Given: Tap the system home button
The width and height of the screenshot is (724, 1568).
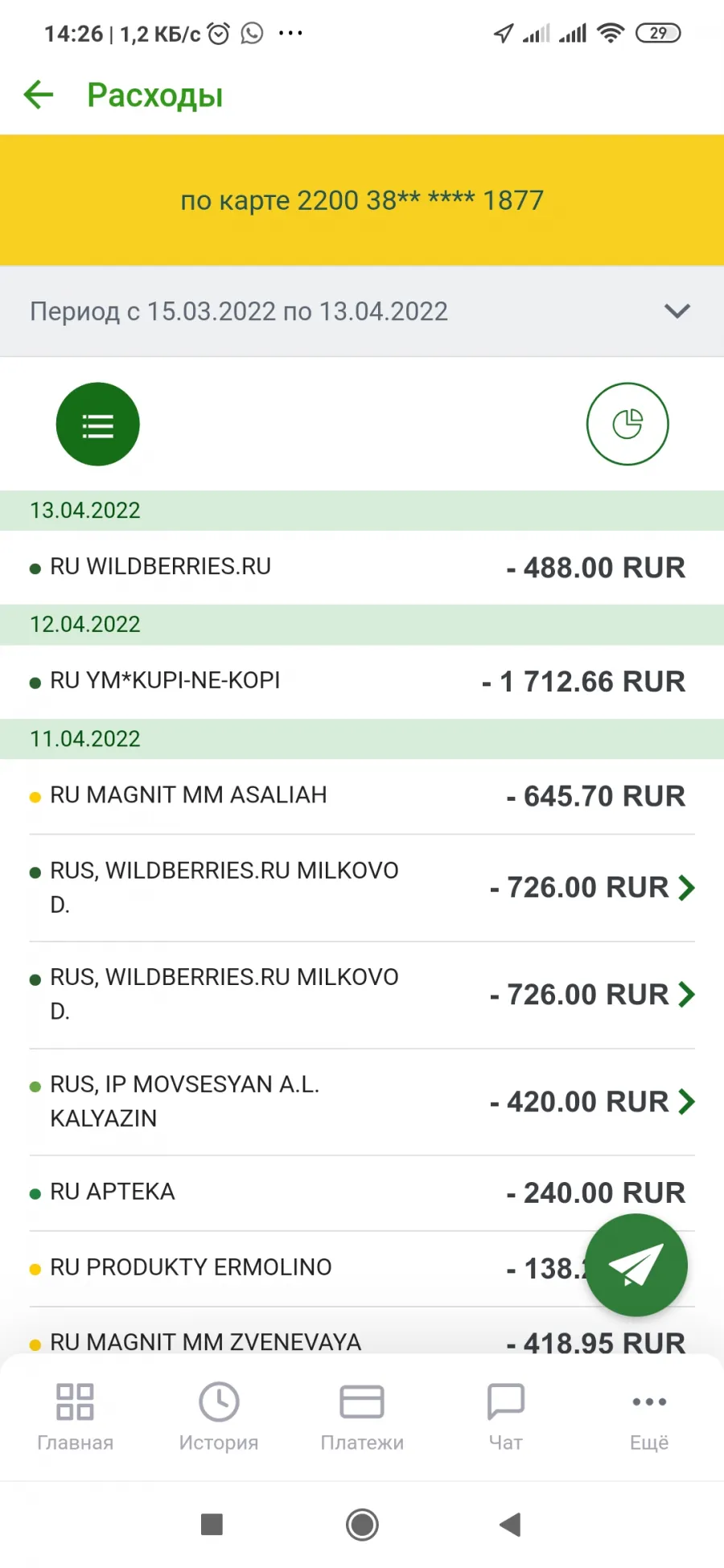Looking at the screenshot, I should (362, 1524).
